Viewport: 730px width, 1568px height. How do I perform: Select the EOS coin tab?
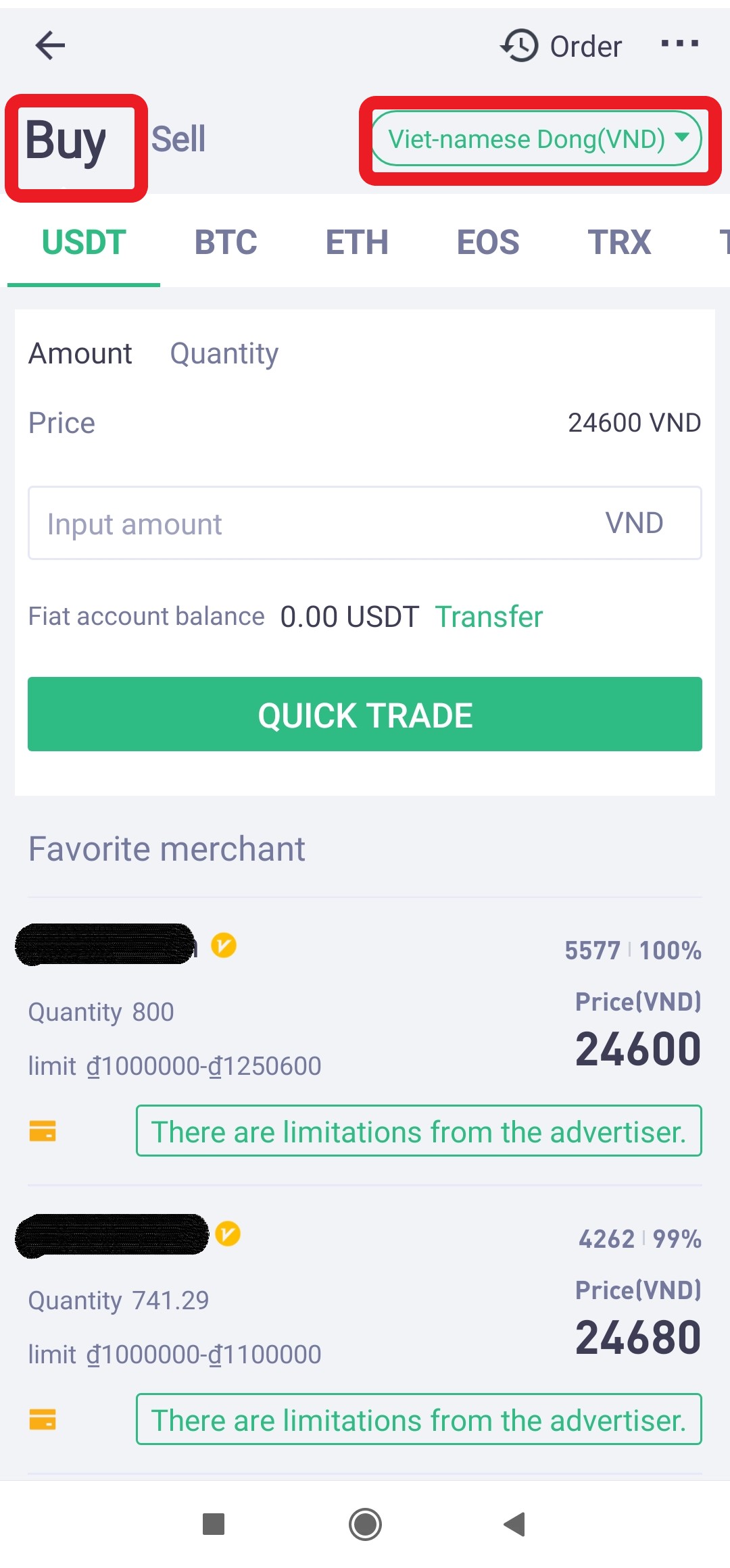[488, 243]
